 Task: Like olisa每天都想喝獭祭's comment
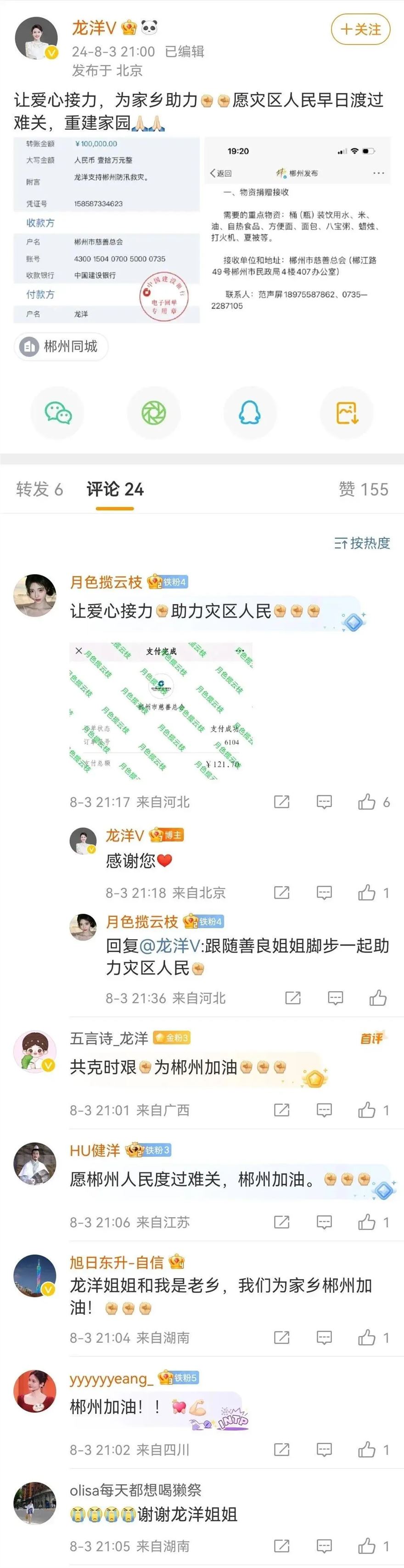click(367, 1546)
